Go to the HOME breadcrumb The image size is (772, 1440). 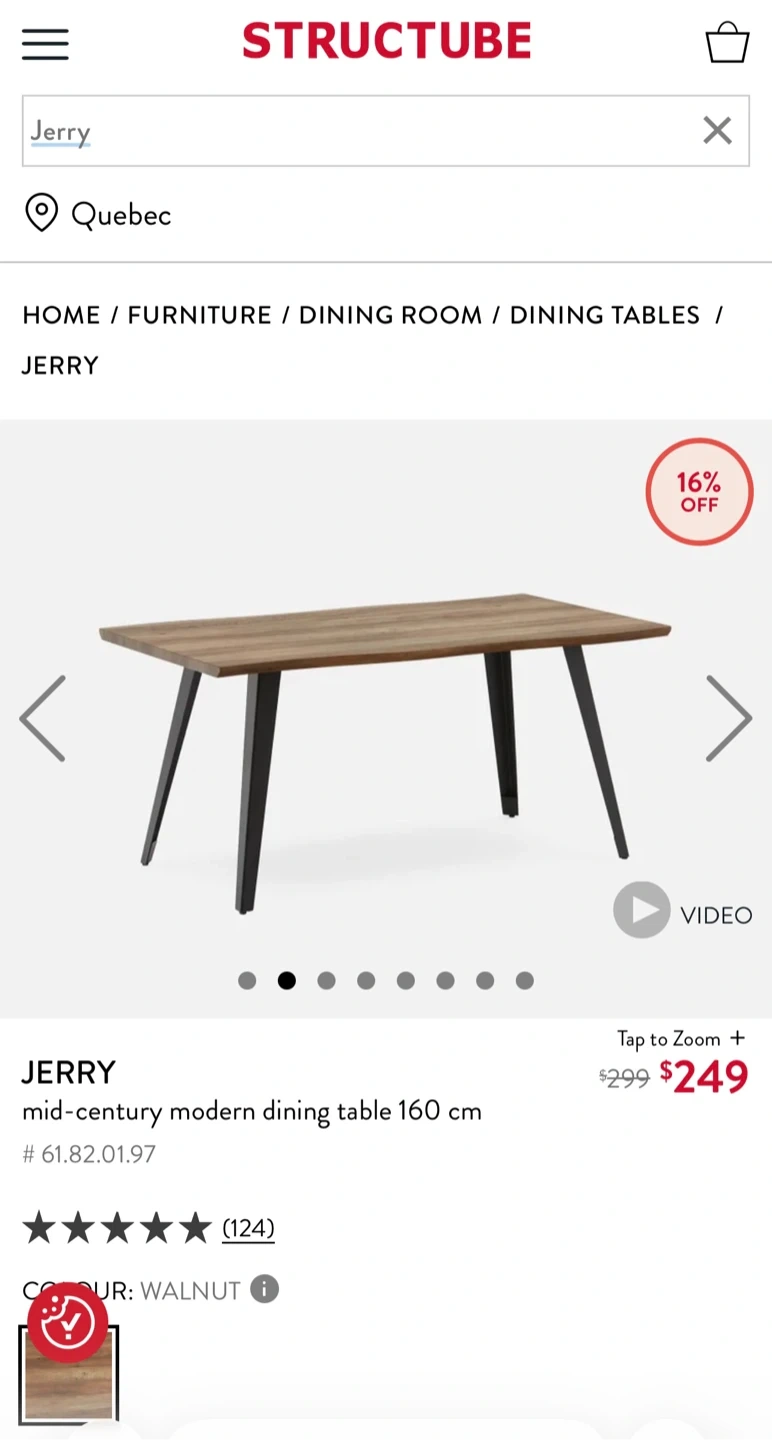point(61,315)
